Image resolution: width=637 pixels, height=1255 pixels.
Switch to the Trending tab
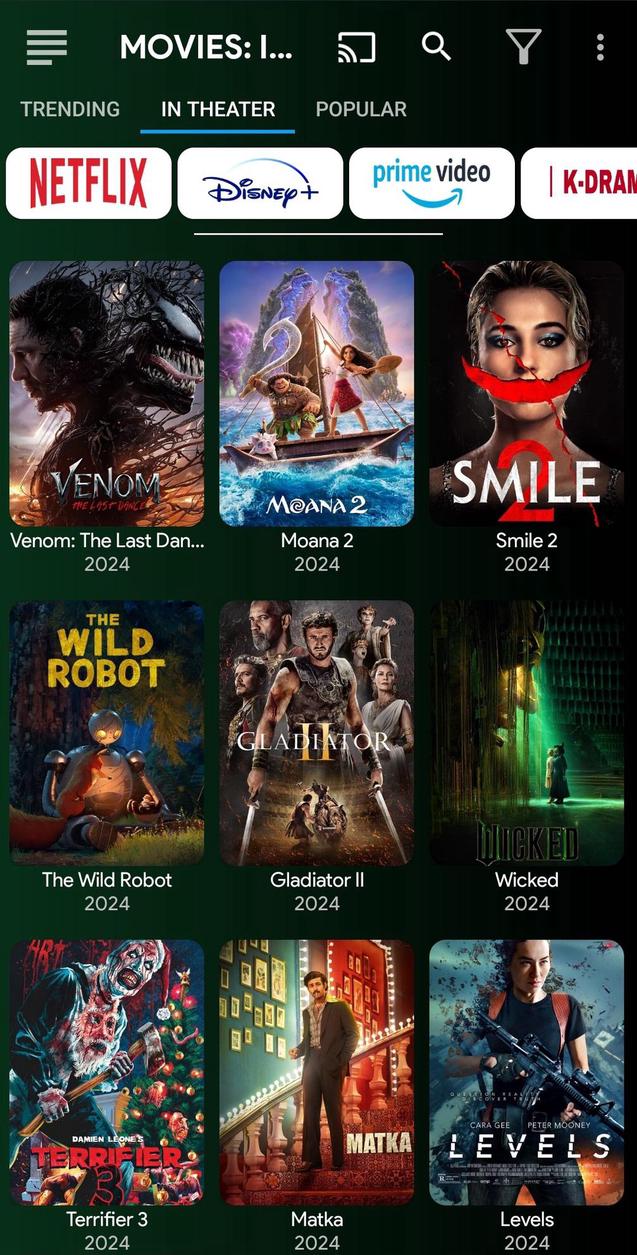pos(70,109)
